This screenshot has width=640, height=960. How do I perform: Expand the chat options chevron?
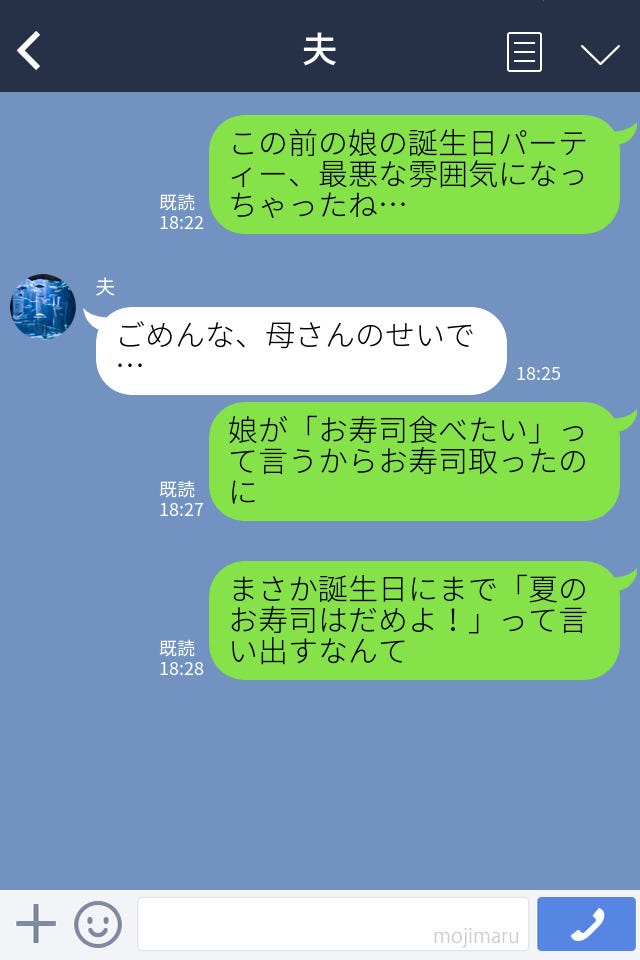[600, 53]
